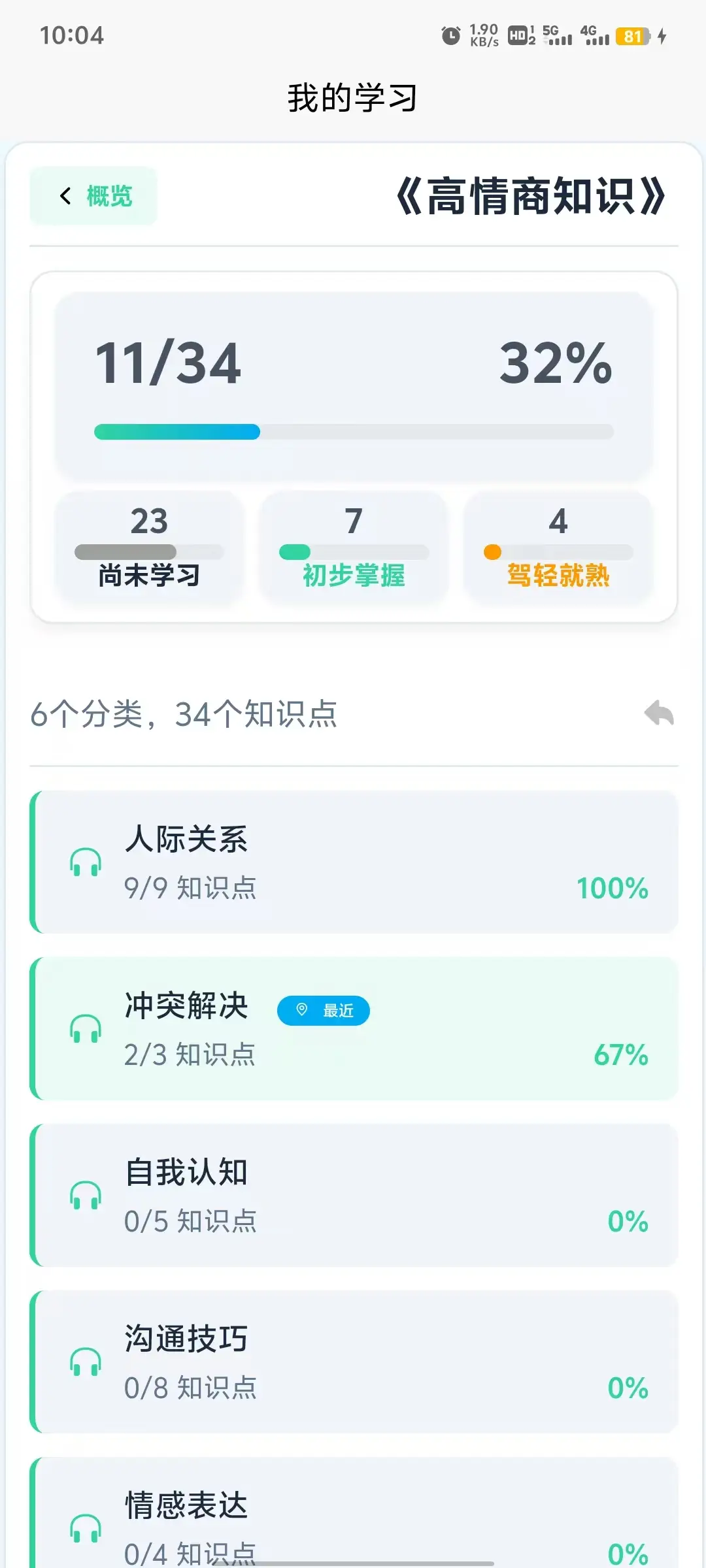The width and height of the screenshot is (706, 1568).
Task: Play audio for 沟通技巧 via headphones icon
Action: coord(86,1362)
